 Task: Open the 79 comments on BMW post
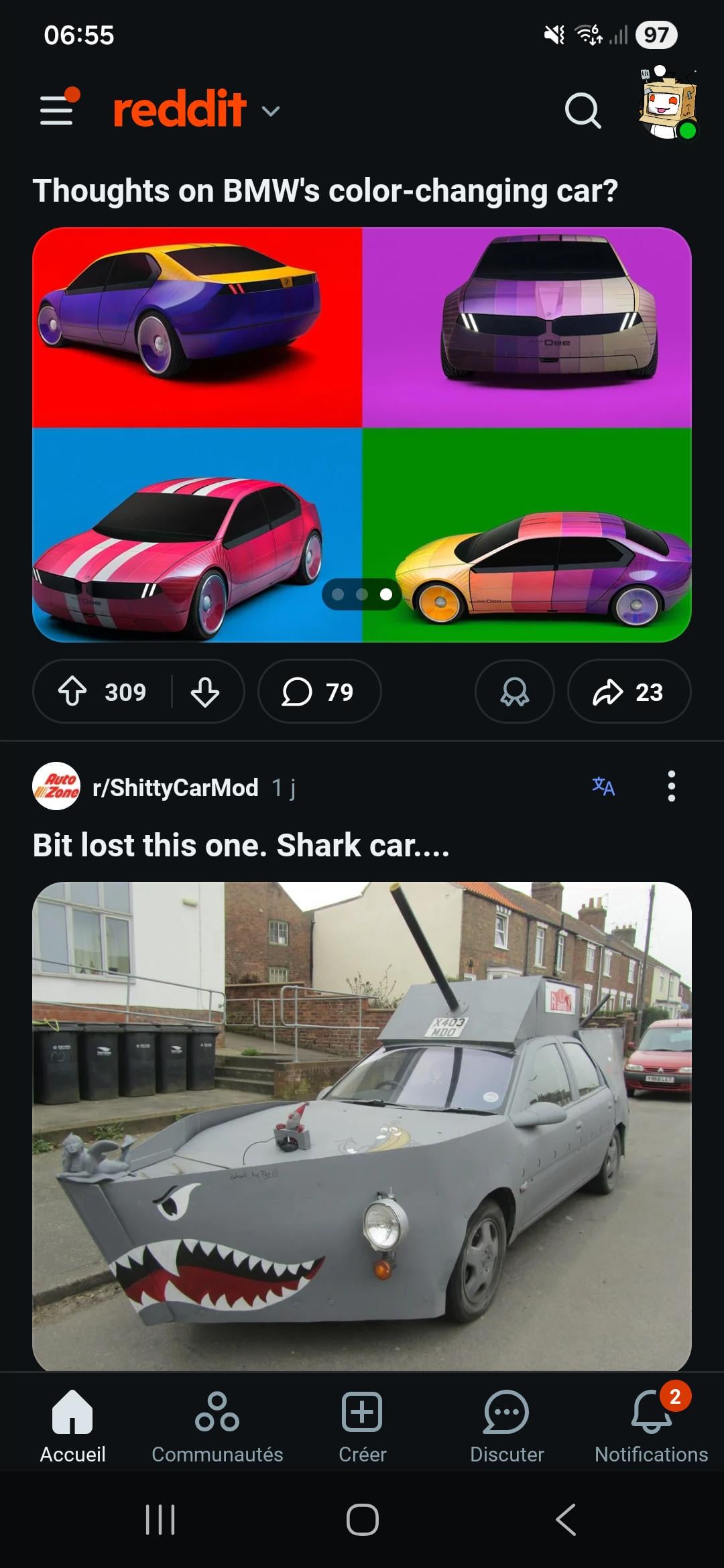pos(319,692)
